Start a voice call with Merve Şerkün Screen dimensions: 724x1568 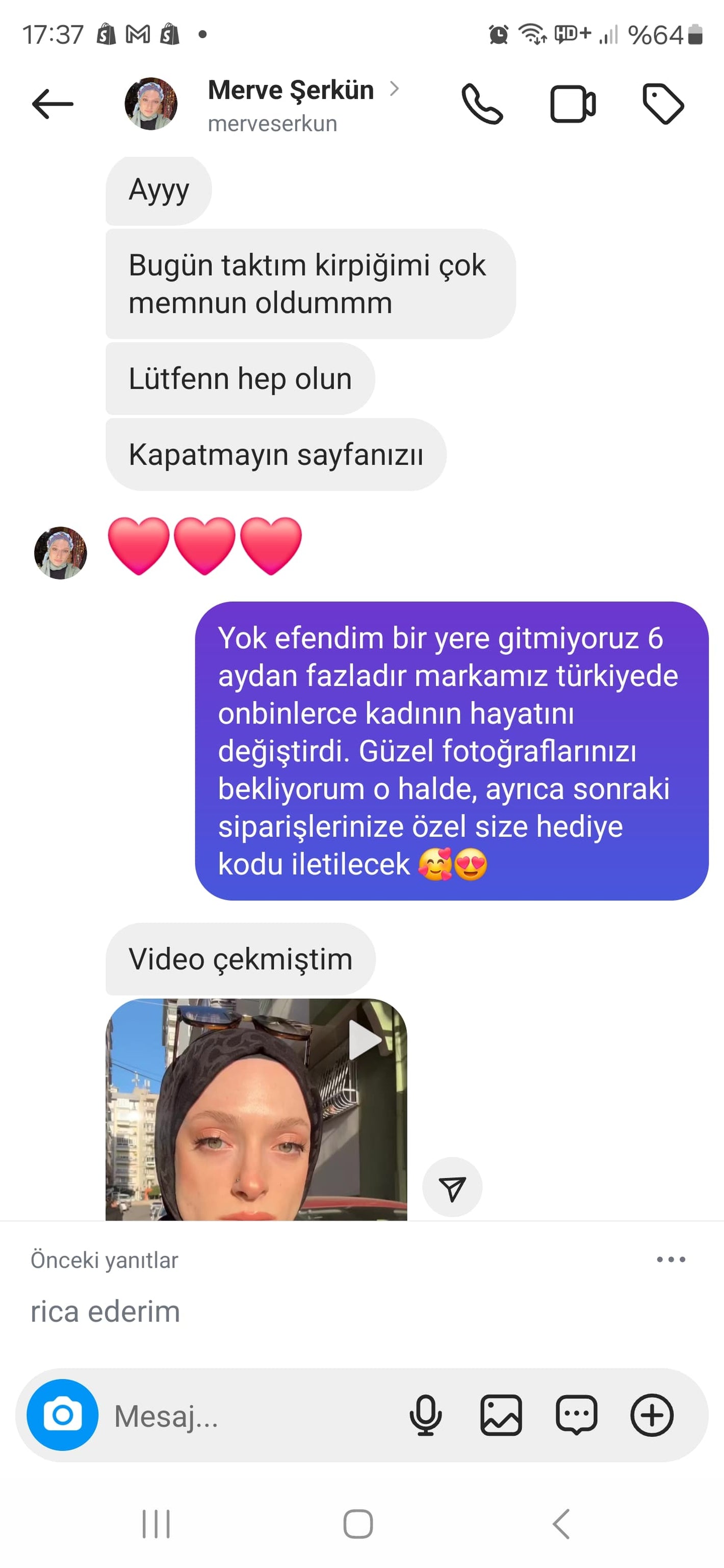pyautogui.click(x=482, y=104)
